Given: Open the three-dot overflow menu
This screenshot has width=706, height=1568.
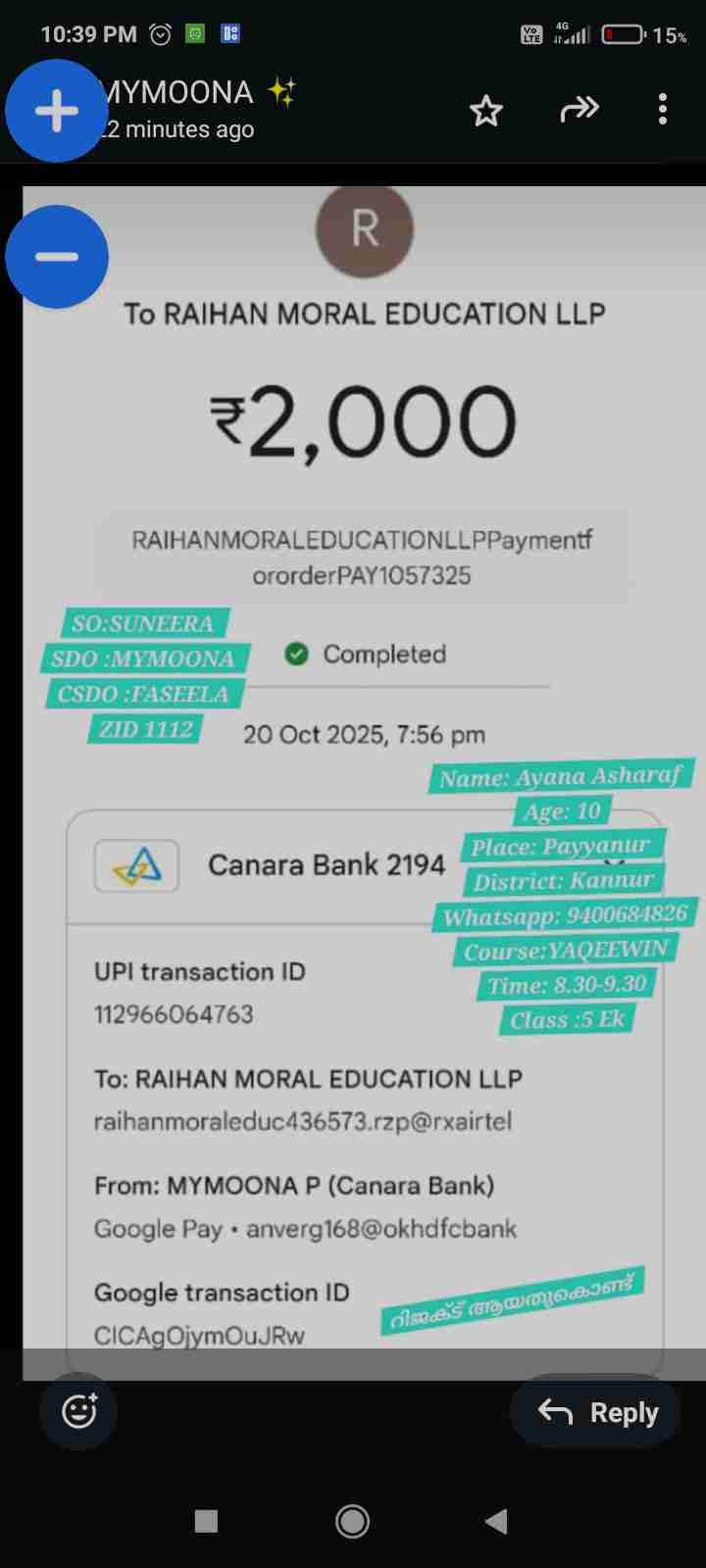Looking at the screenshot, I should (663, 109).
